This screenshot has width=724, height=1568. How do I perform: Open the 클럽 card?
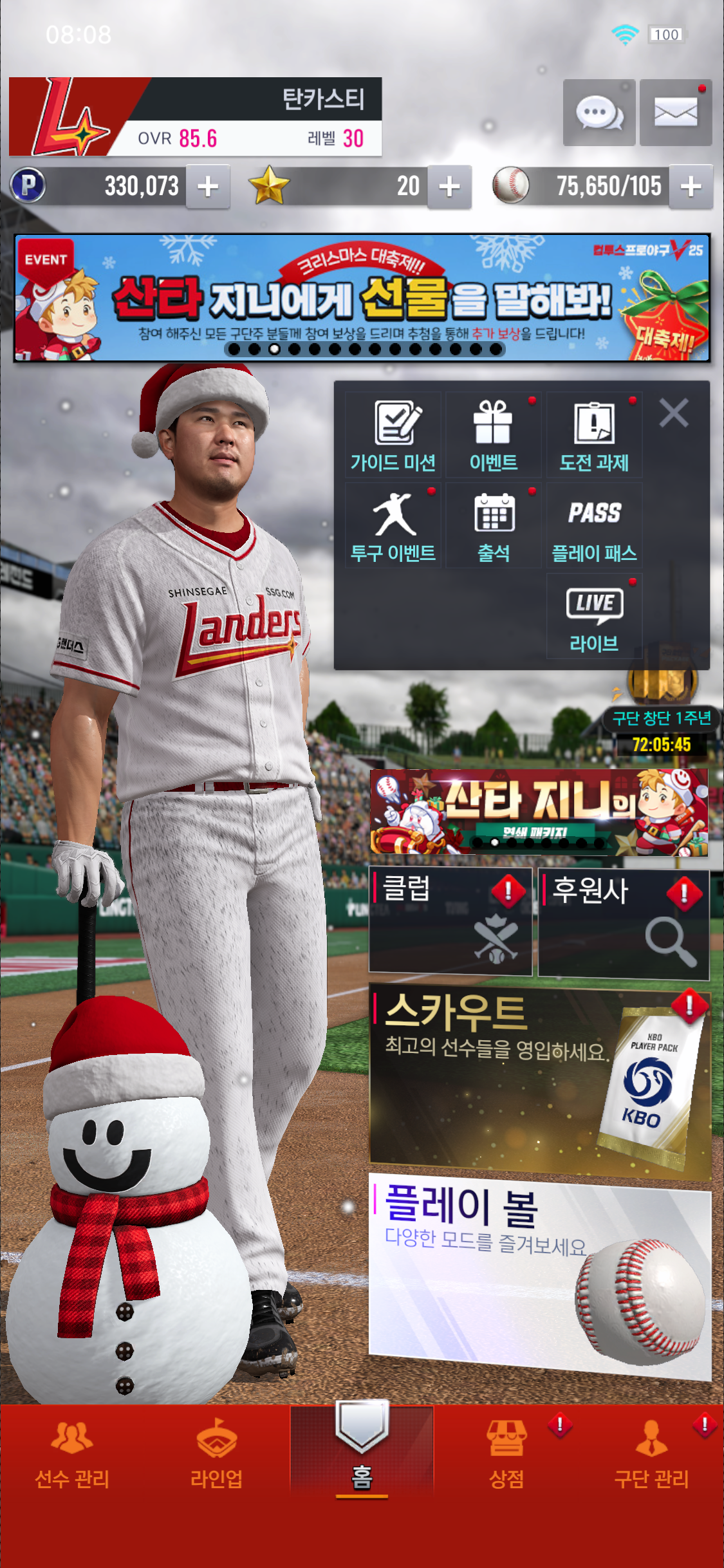coord(450,921)
